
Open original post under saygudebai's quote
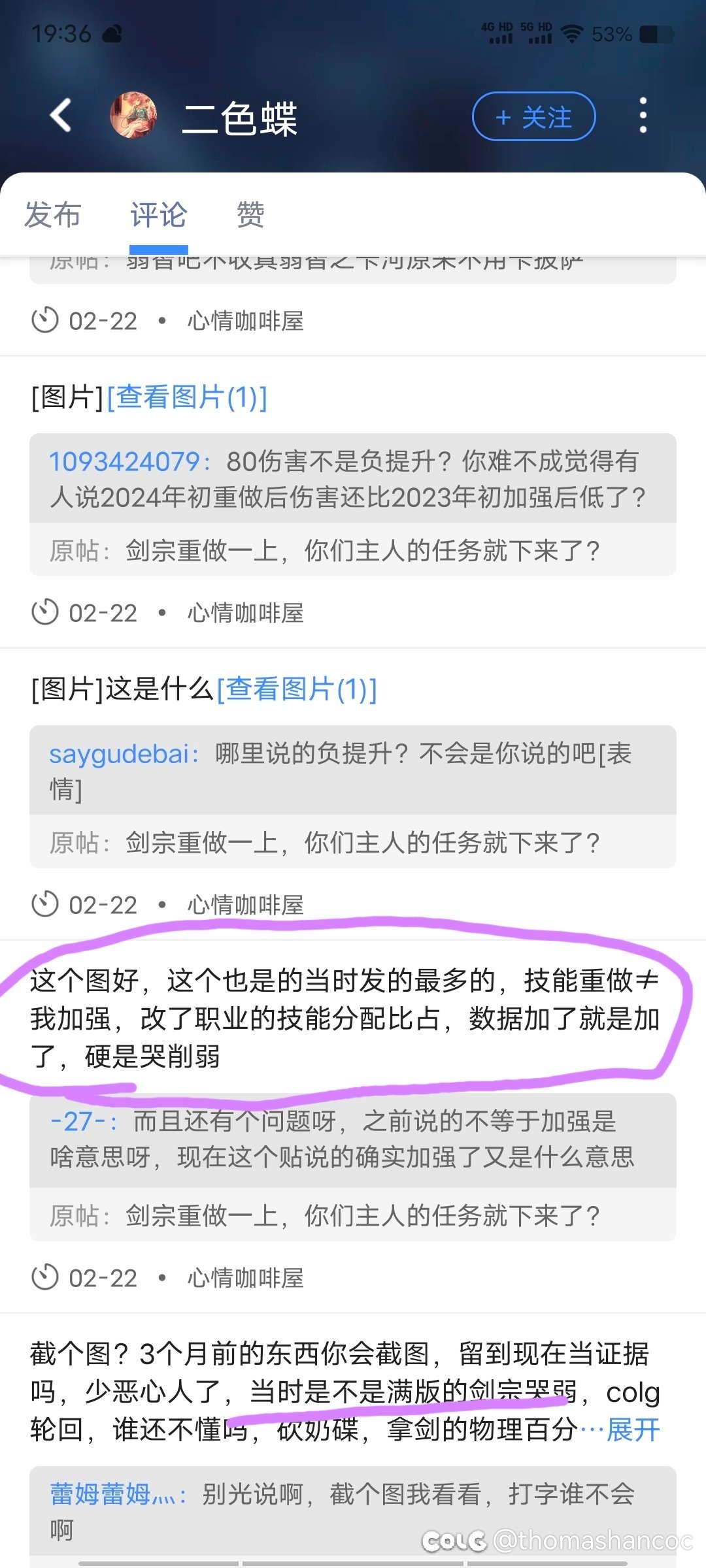click(x=353, y=842)
